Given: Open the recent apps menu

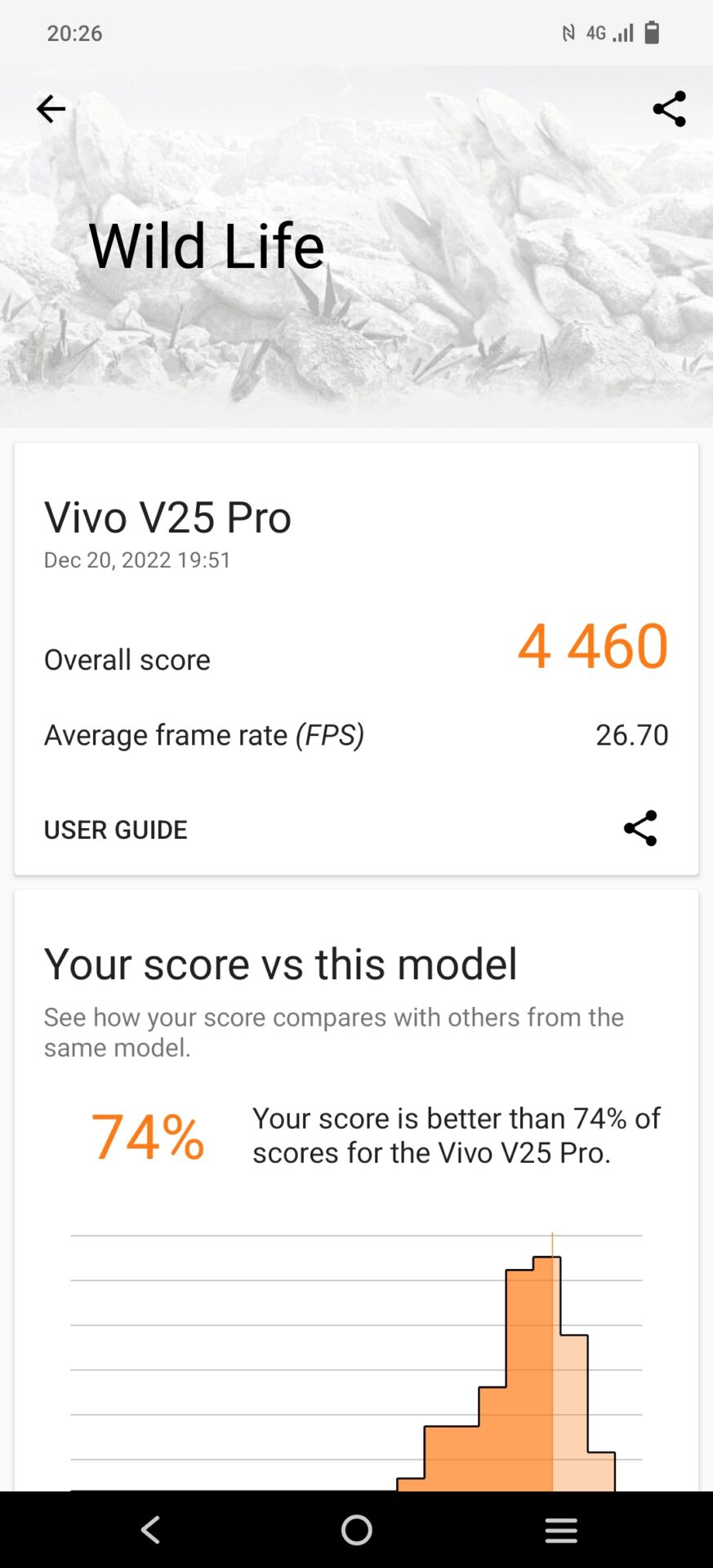Looking at the screenshot, I should click(x=561, y=1530).
